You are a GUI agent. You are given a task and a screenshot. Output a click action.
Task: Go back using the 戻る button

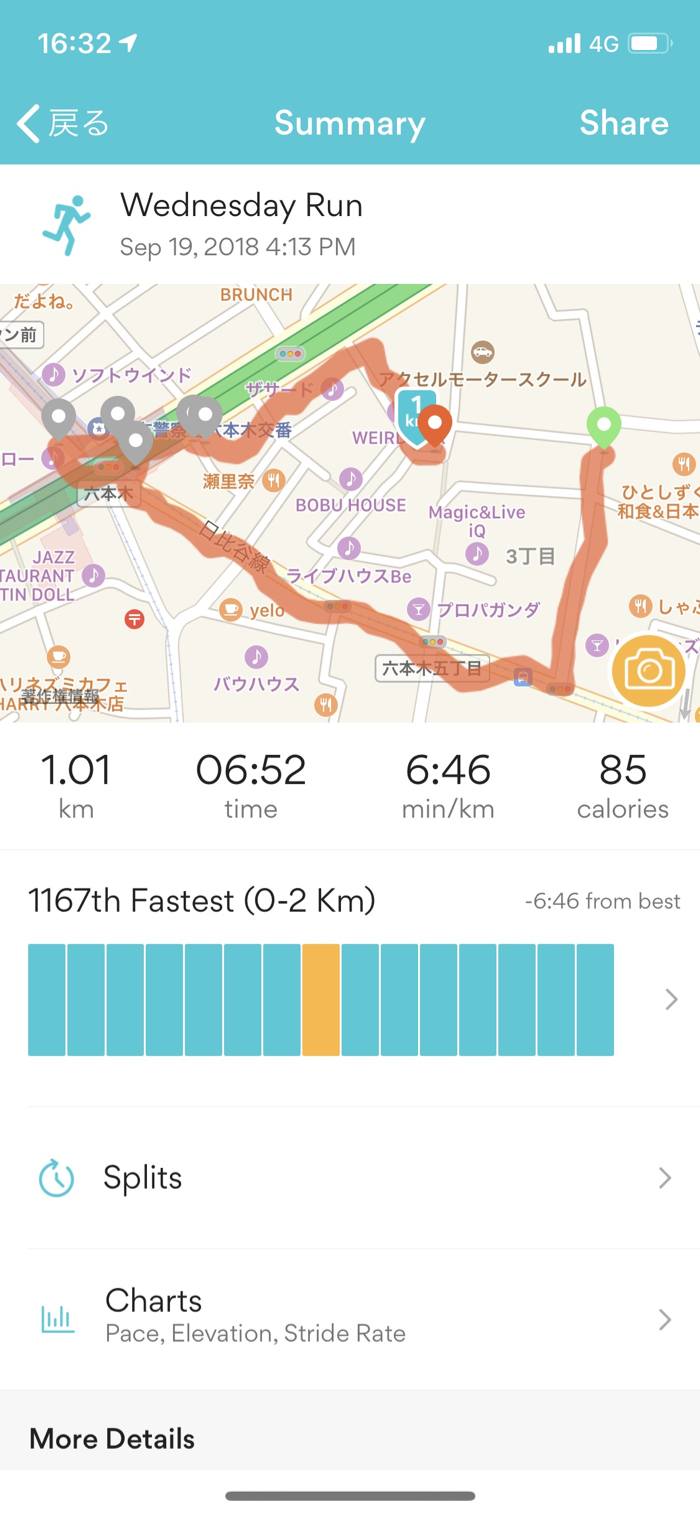coord(62,123)
